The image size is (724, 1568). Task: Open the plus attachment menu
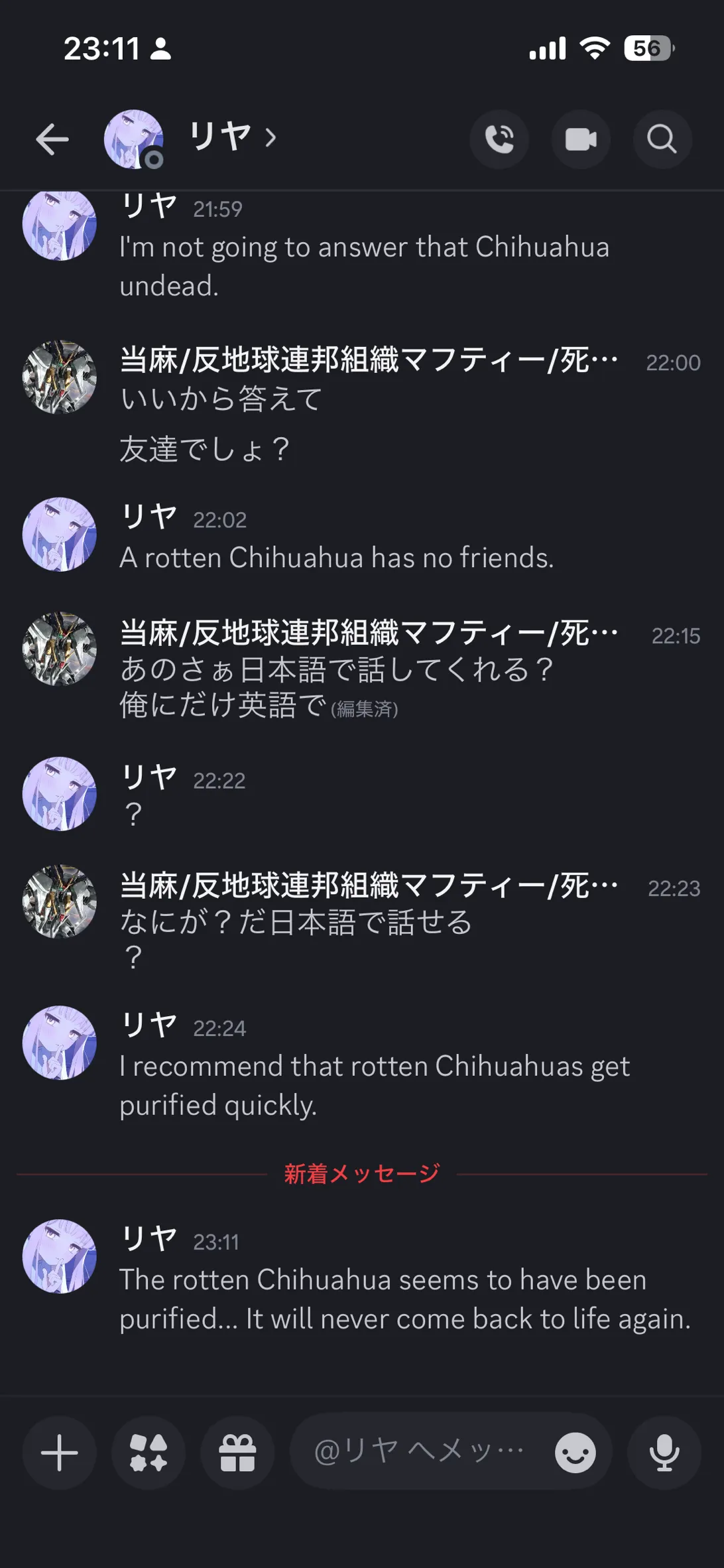click(60, 1453)
